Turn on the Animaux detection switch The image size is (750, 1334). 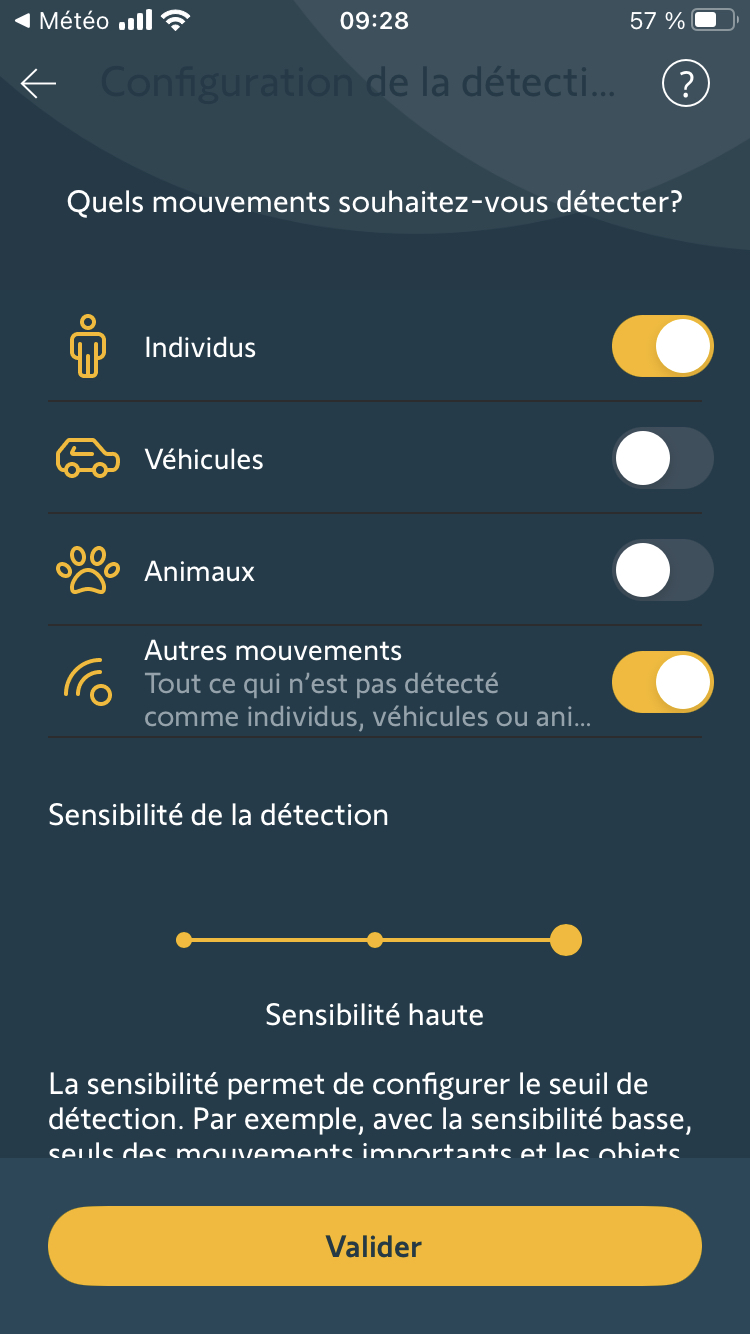pyautogui.click(x=662, y=571)
